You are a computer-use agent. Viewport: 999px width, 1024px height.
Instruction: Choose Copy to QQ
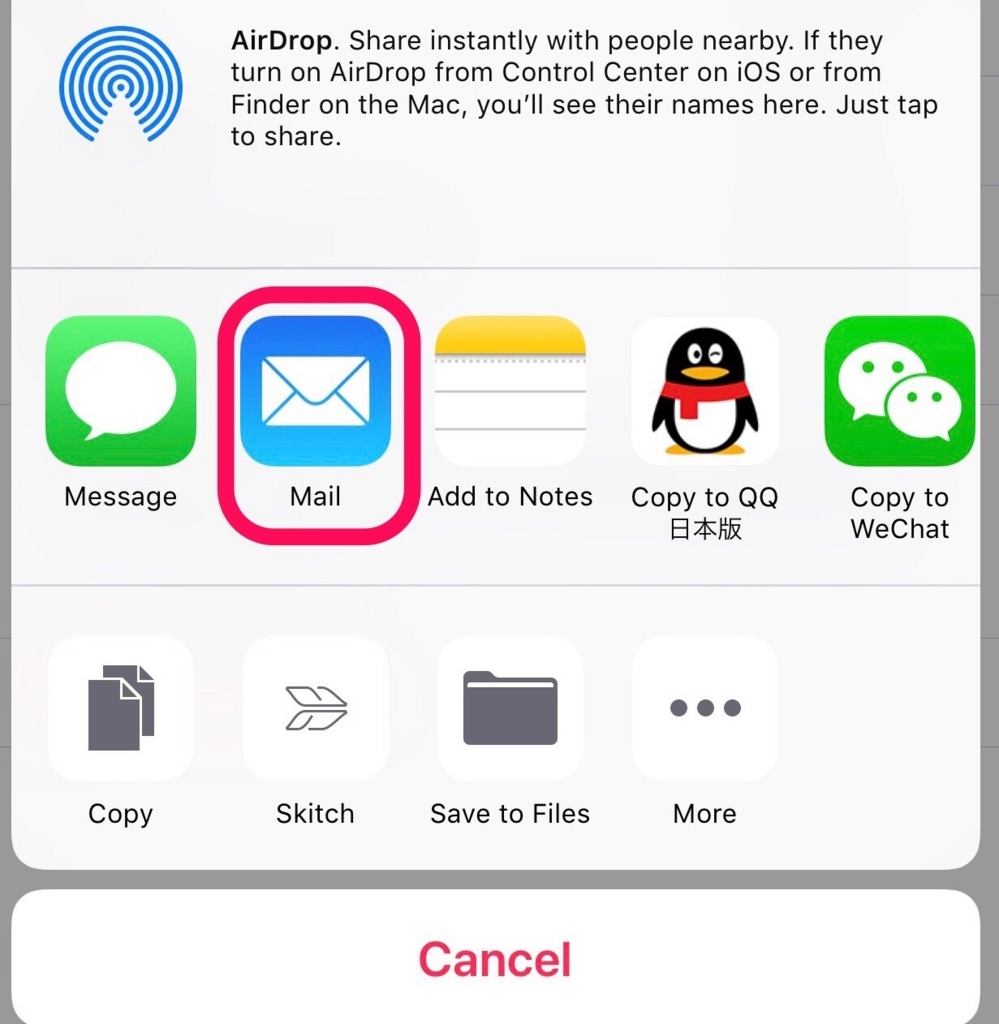click(705, 392)
